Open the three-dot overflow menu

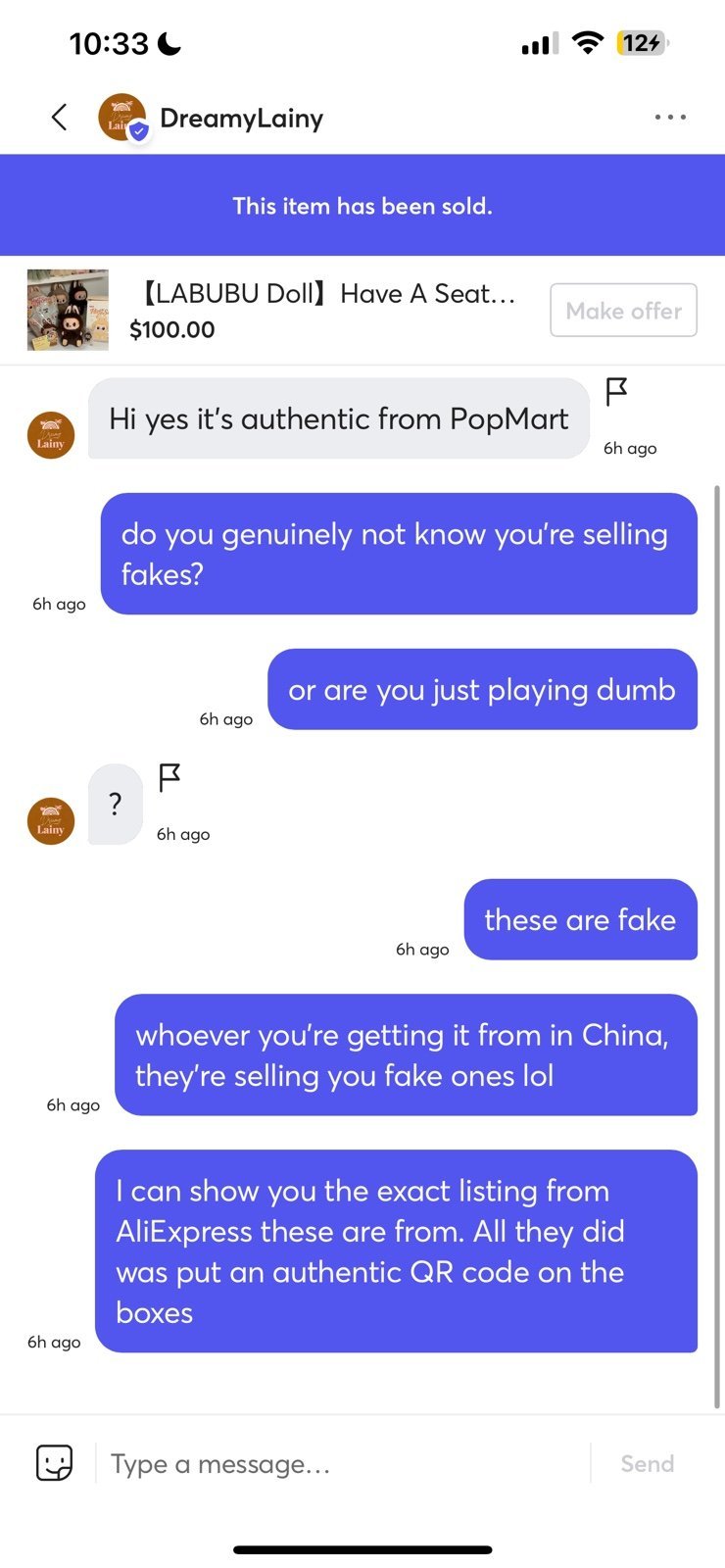click(670, 118)
